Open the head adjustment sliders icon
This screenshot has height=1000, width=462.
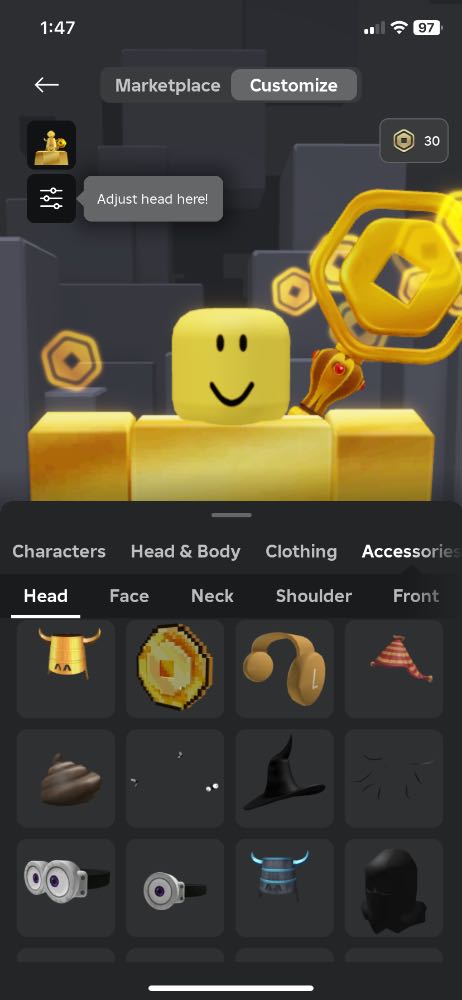51,199
